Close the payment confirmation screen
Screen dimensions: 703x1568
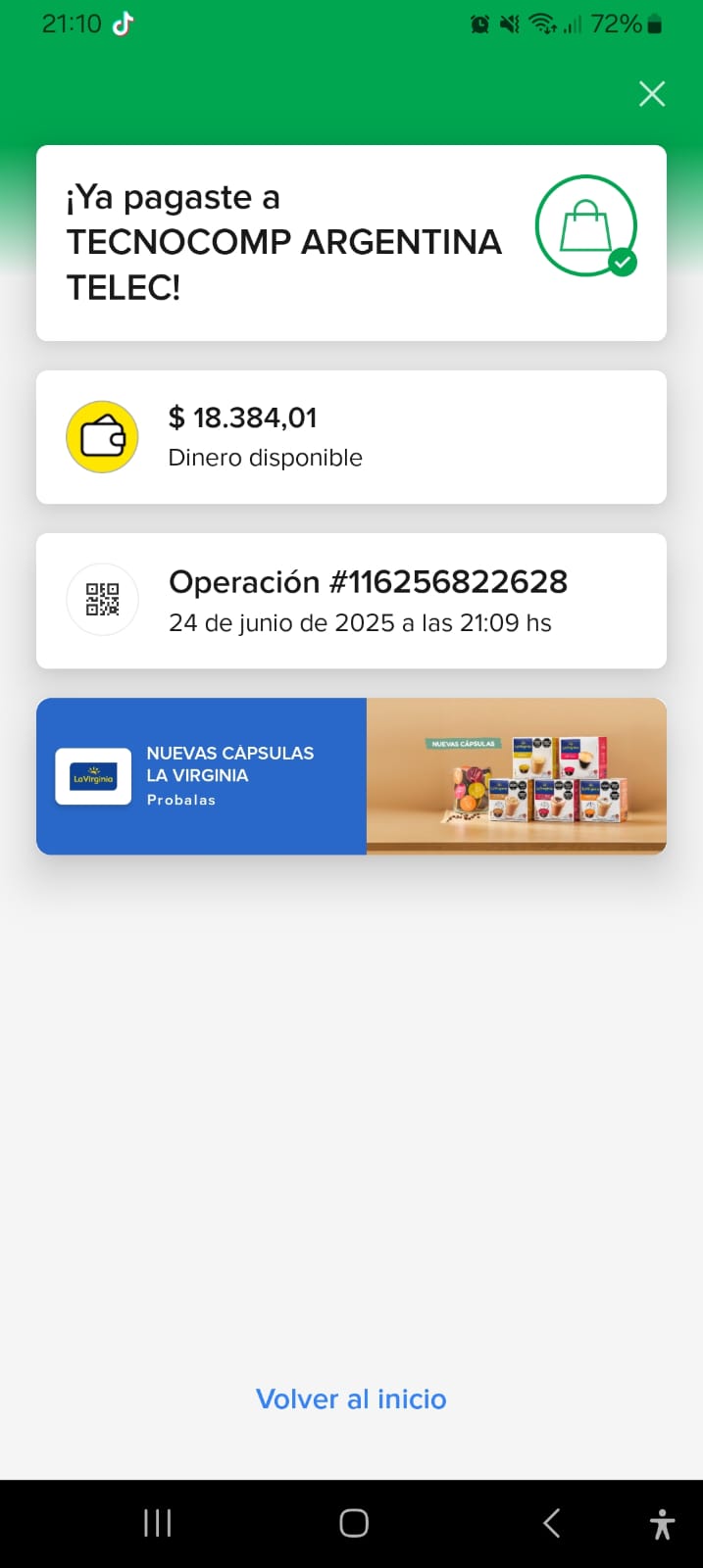(x=652, y=94)
